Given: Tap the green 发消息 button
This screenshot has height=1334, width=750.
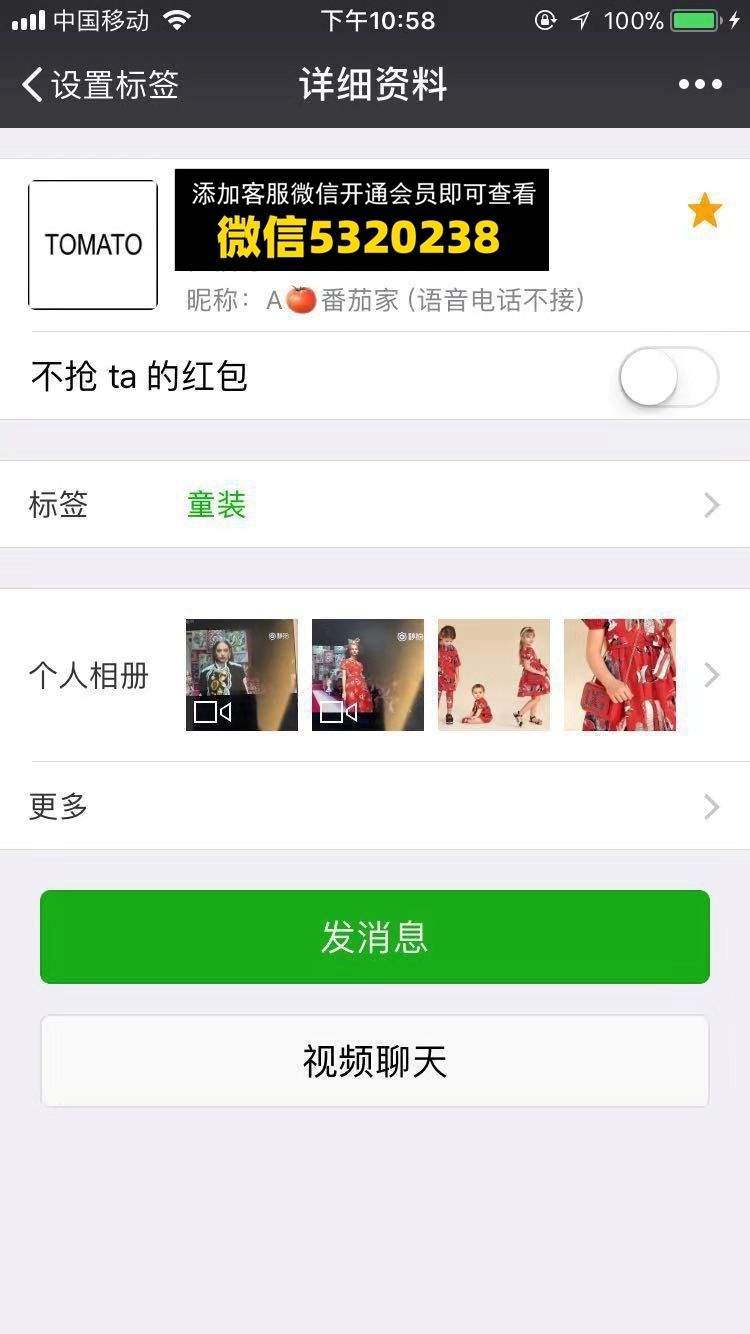Looking at the screenshot, I should click(375, 937).
